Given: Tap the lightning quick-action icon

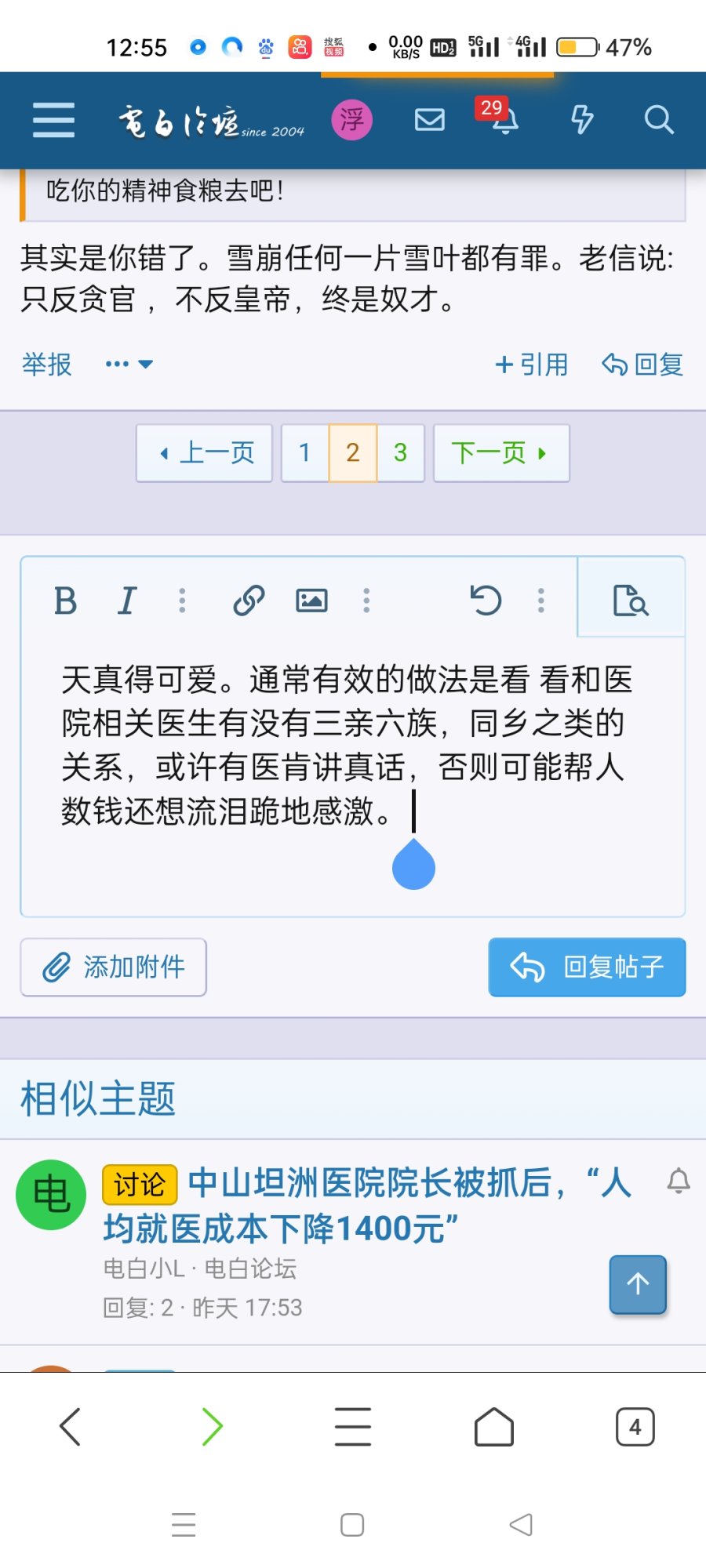Looking at the screenshot, I should pyautogui.click(x=581, y=120).
